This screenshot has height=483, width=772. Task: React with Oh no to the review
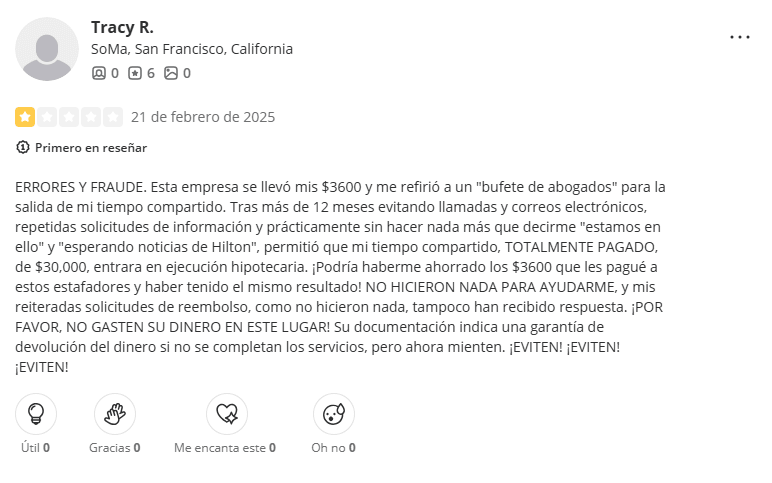point(333,413)
